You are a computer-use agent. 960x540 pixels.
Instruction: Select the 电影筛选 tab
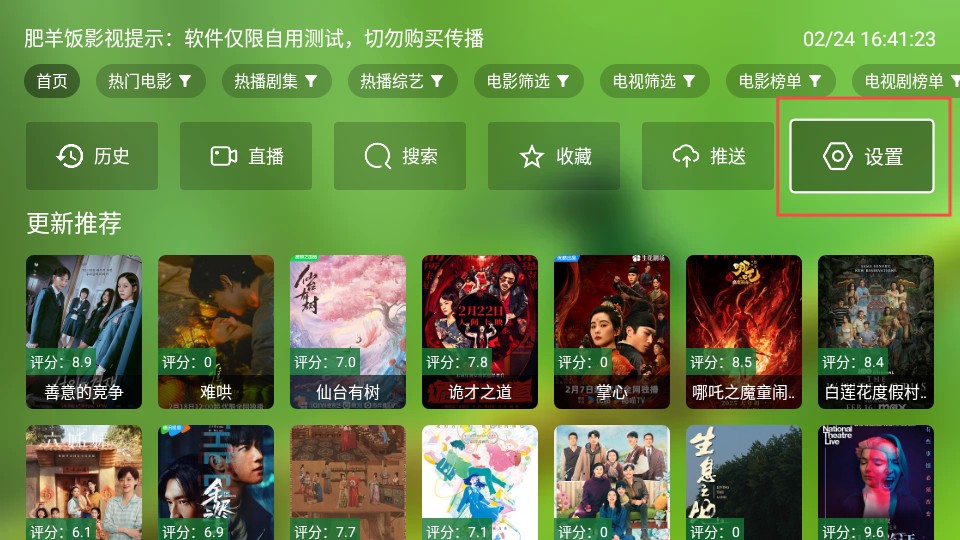pos(528,82)
